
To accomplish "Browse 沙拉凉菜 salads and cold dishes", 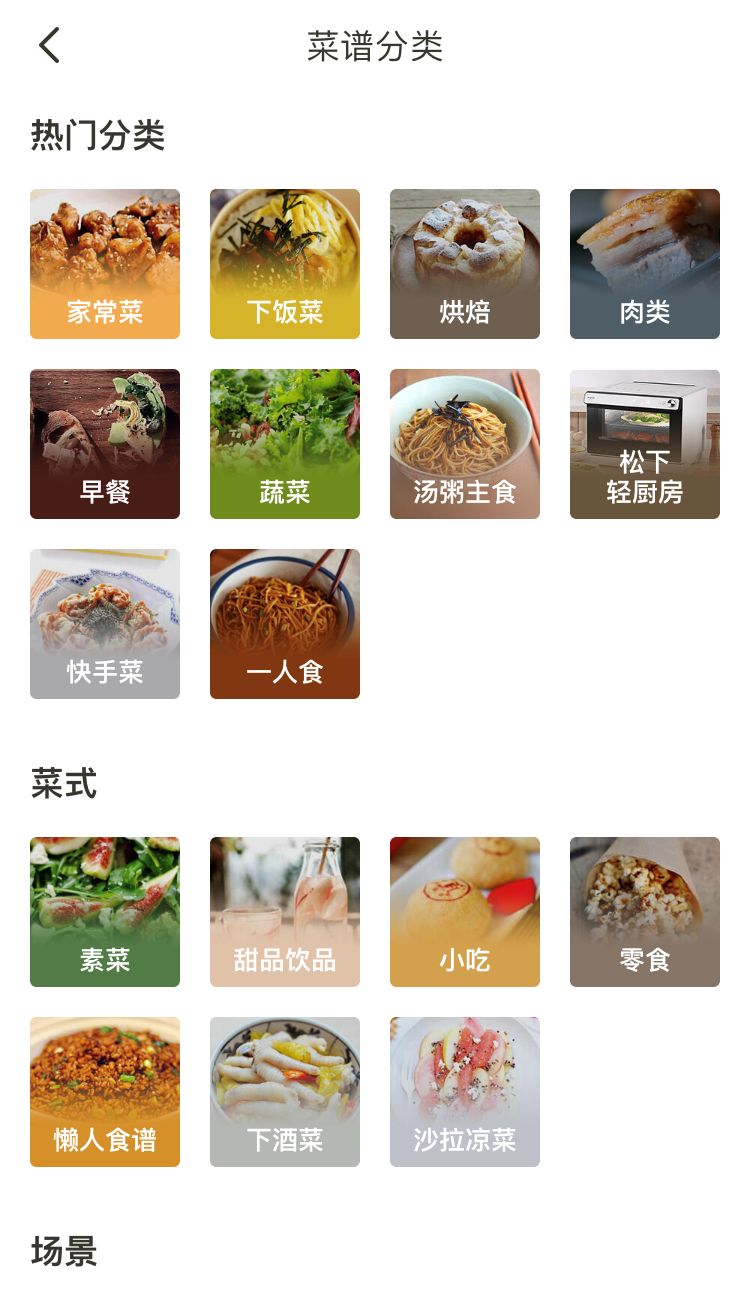I will pyautogui.click(x=465, y=1092).
